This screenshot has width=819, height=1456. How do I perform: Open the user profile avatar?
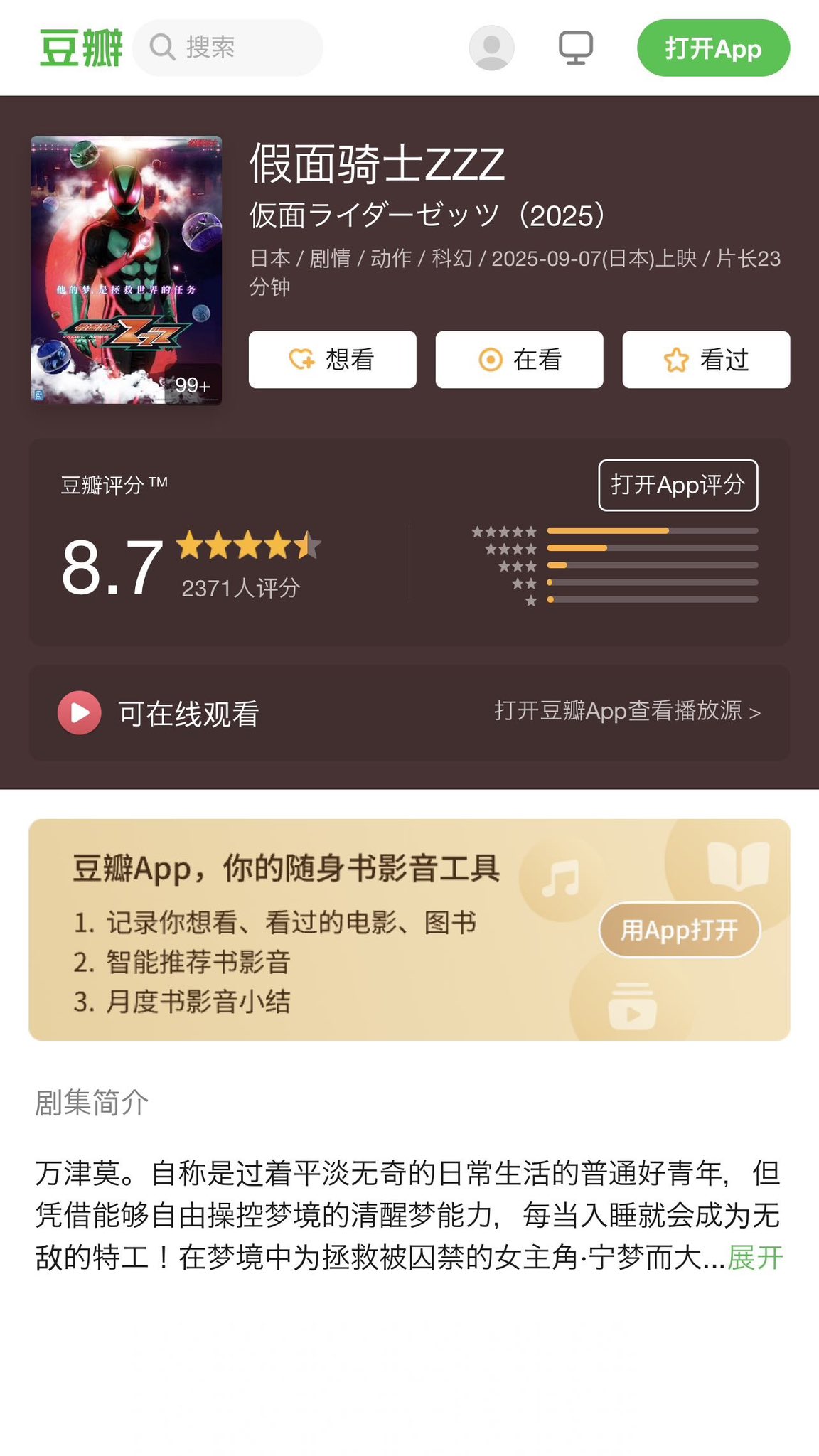tap(491, 48)
